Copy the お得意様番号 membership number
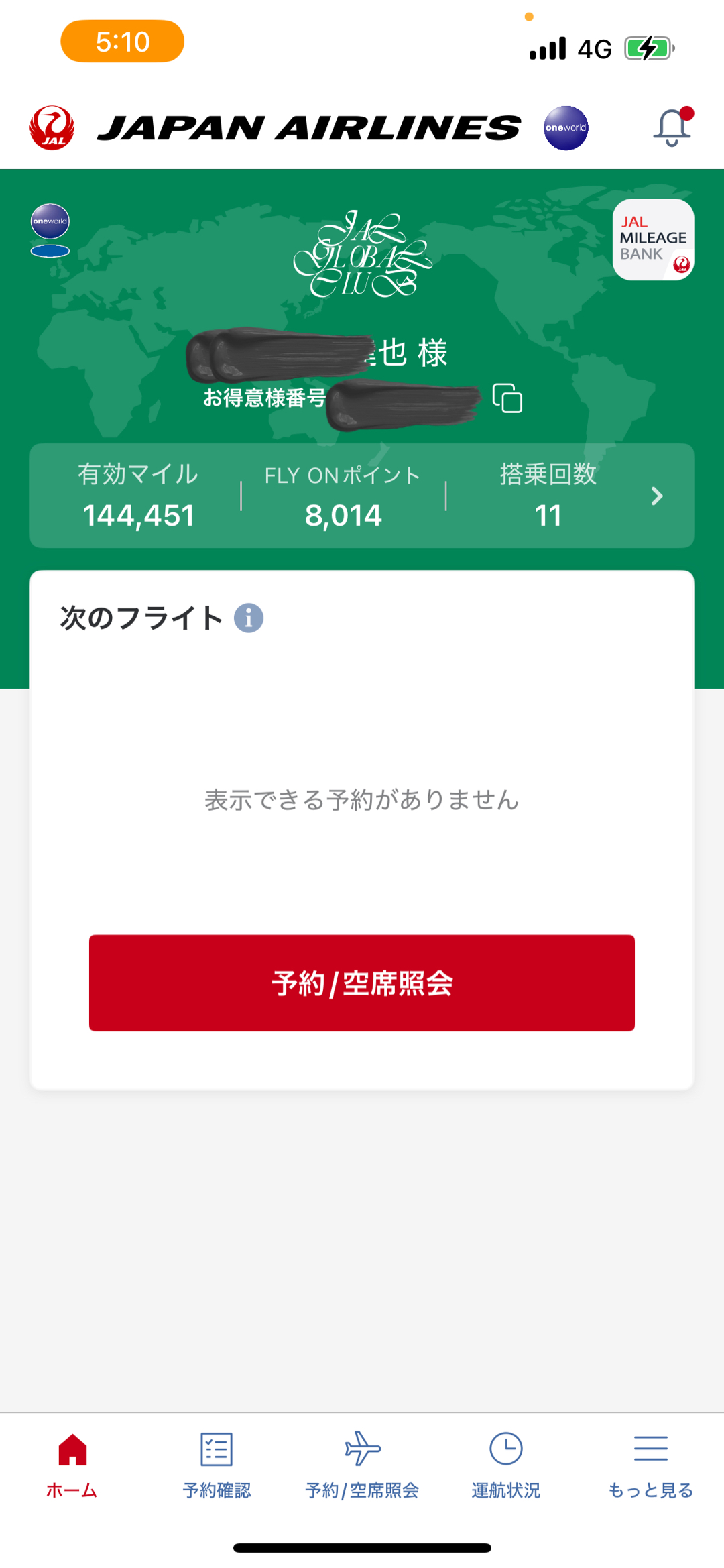The image size is (724, 1568). point(507,398)
